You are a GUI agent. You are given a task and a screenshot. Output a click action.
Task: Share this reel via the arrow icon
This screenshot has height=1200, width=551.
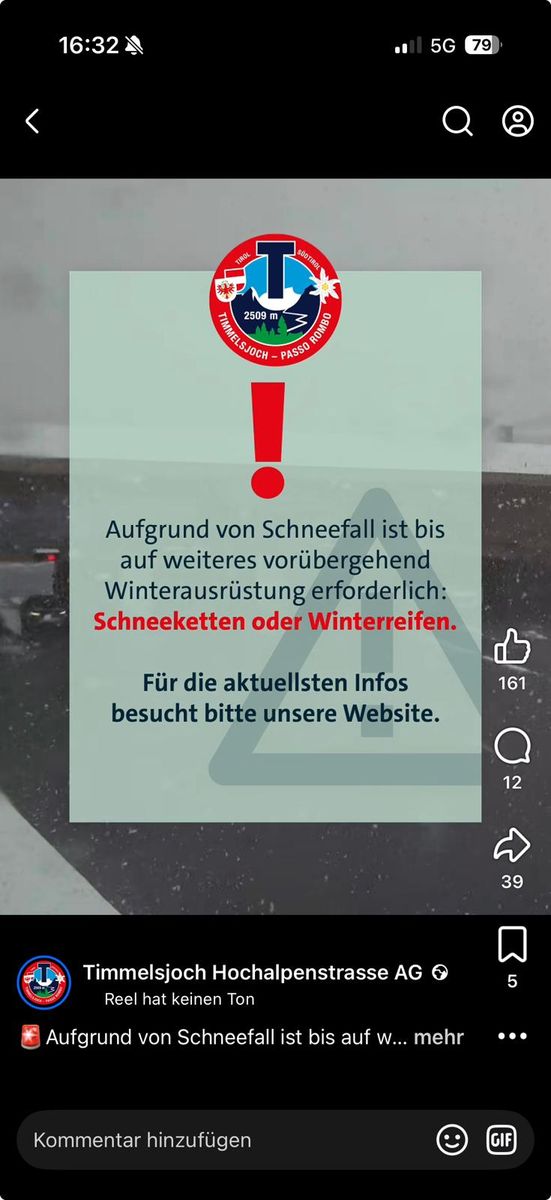tap(512, 846)
